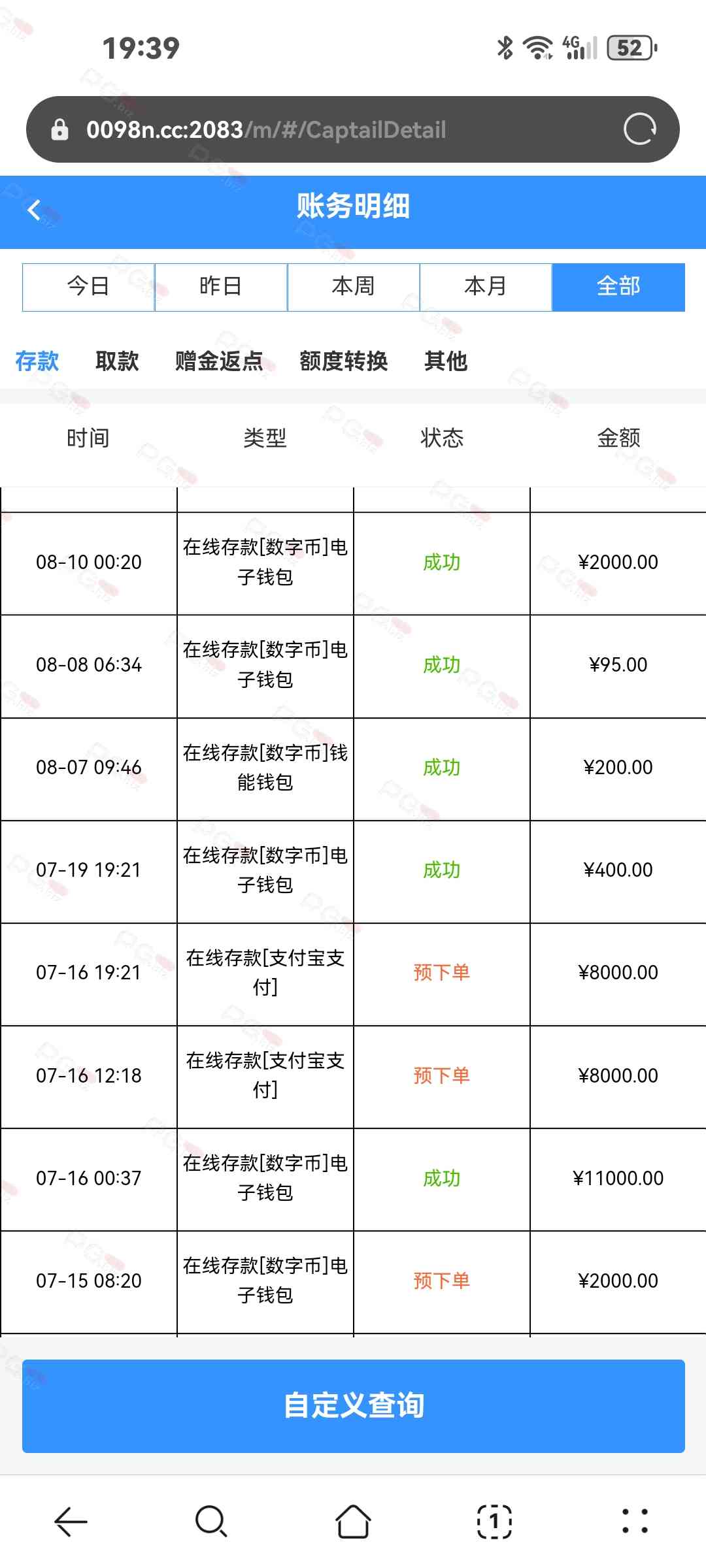This screenshot has height=1568, width=706.
Task: Tap the 自定义查询 button
Action: coord(354,1406)
